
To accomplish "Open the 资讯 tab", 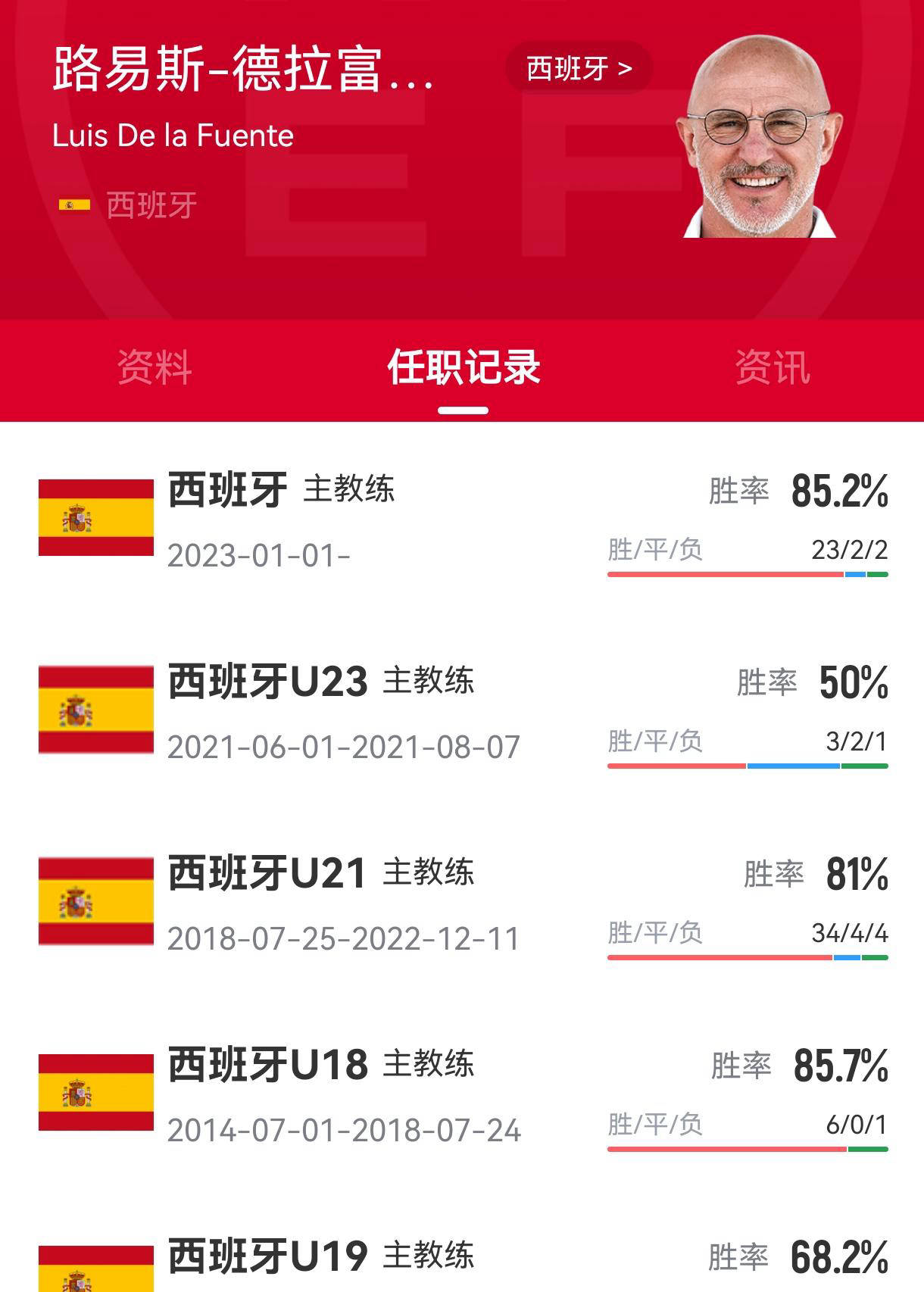I will click(774, 367).
